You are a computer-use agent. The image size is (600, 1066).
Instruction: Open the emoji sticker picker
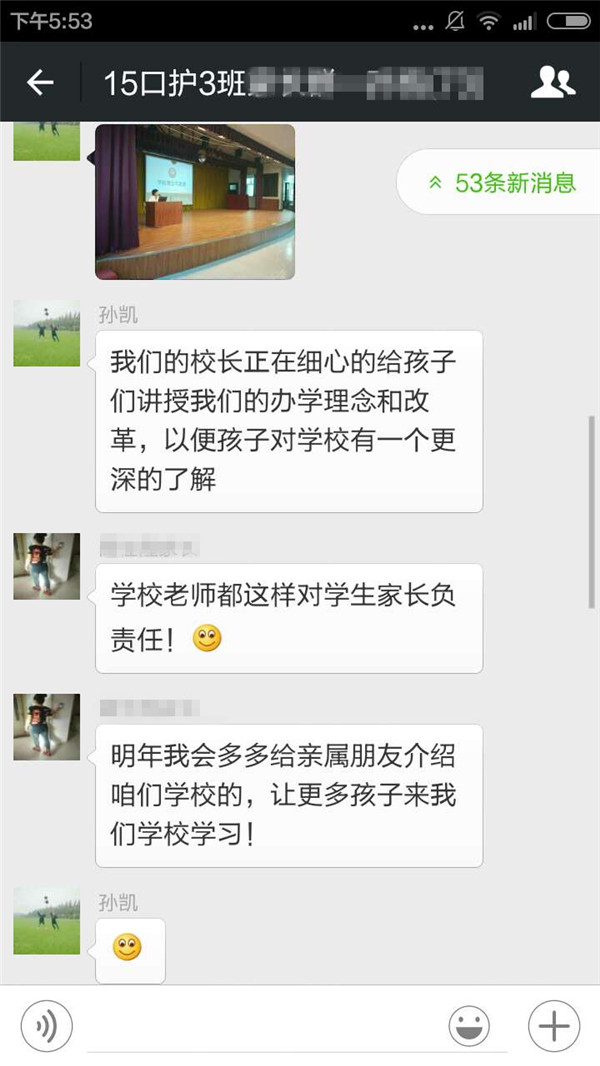coord(470,1026)
